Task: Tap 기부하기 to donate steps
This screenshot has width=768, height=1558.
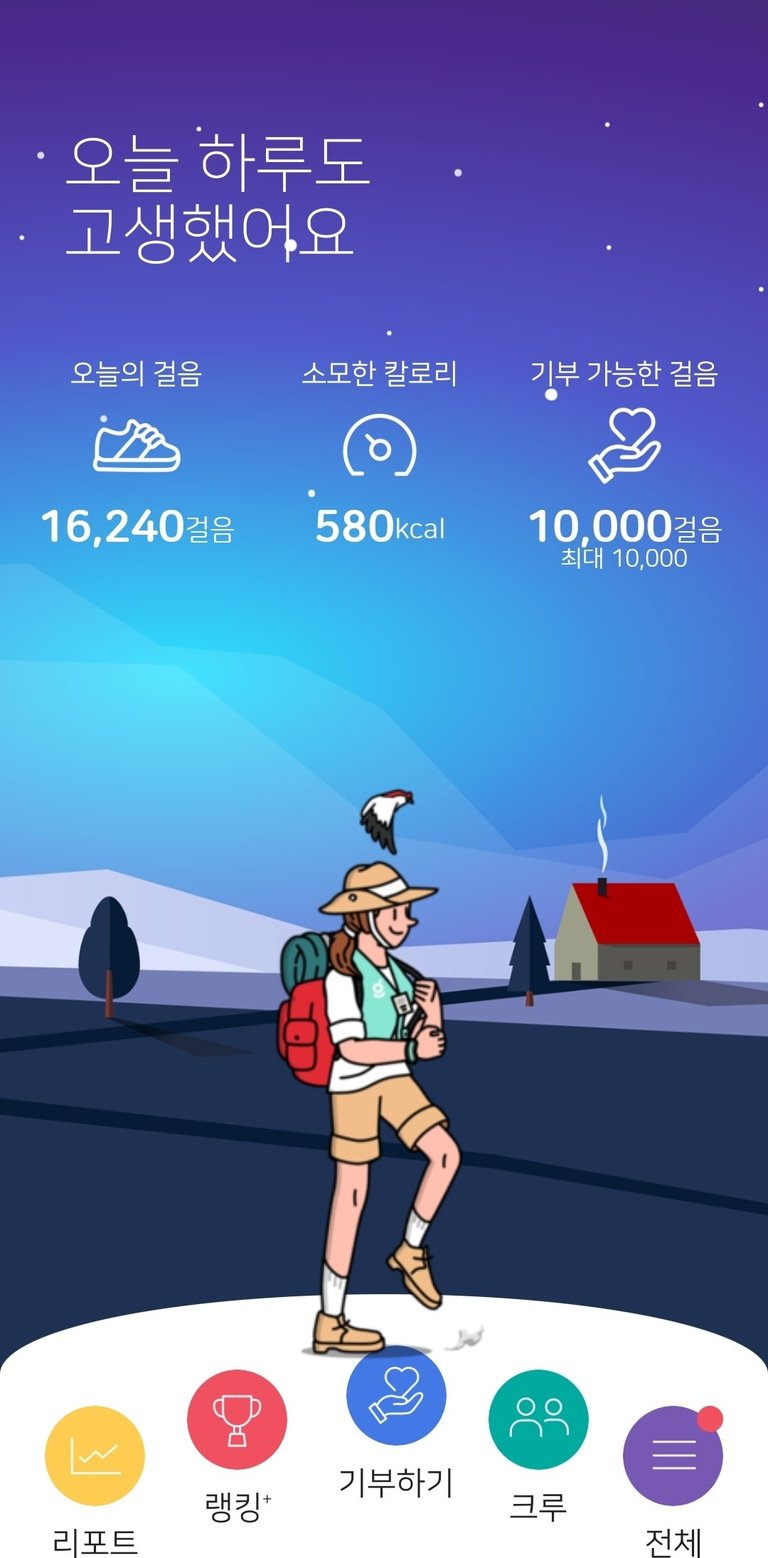Action: (x=395, y=1396)
